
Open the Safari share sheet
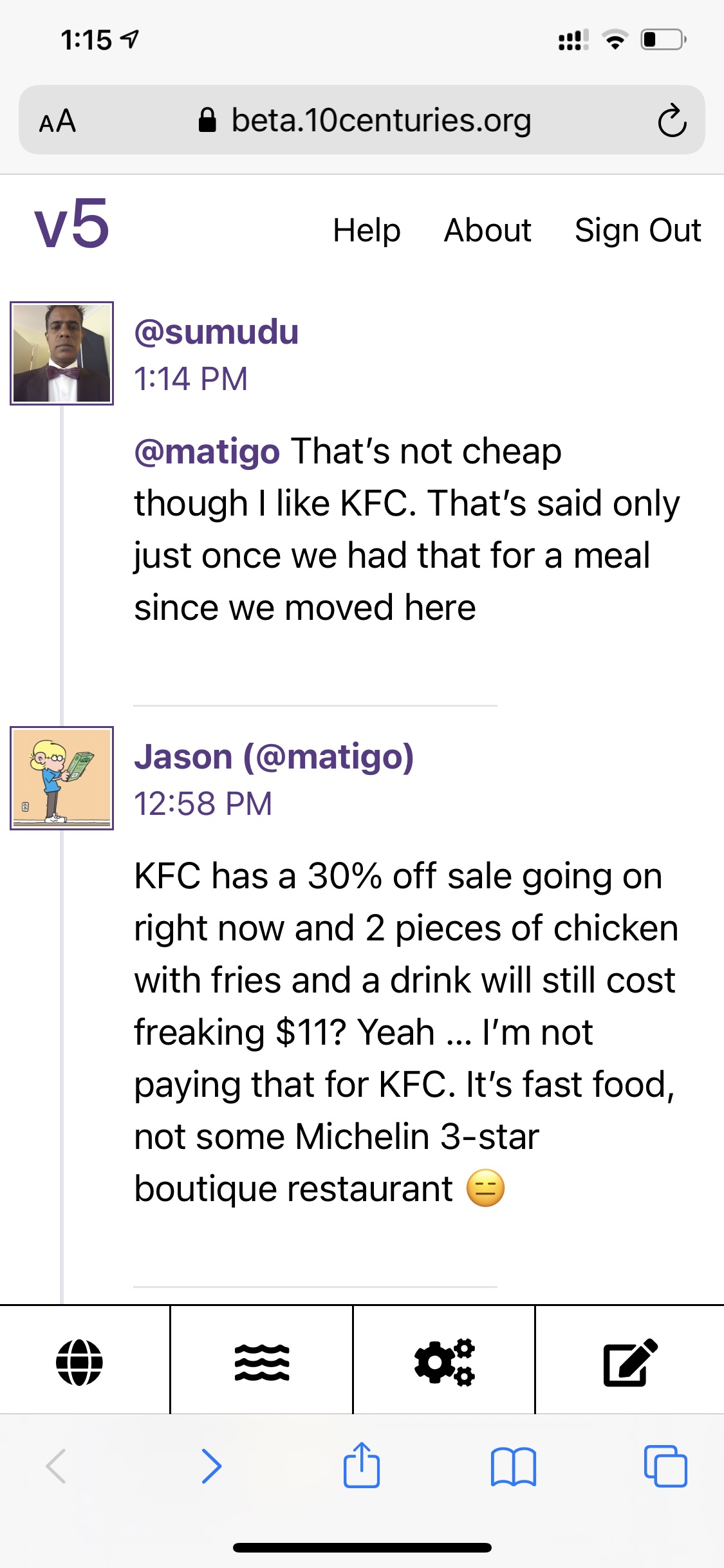coord(362,1466)
